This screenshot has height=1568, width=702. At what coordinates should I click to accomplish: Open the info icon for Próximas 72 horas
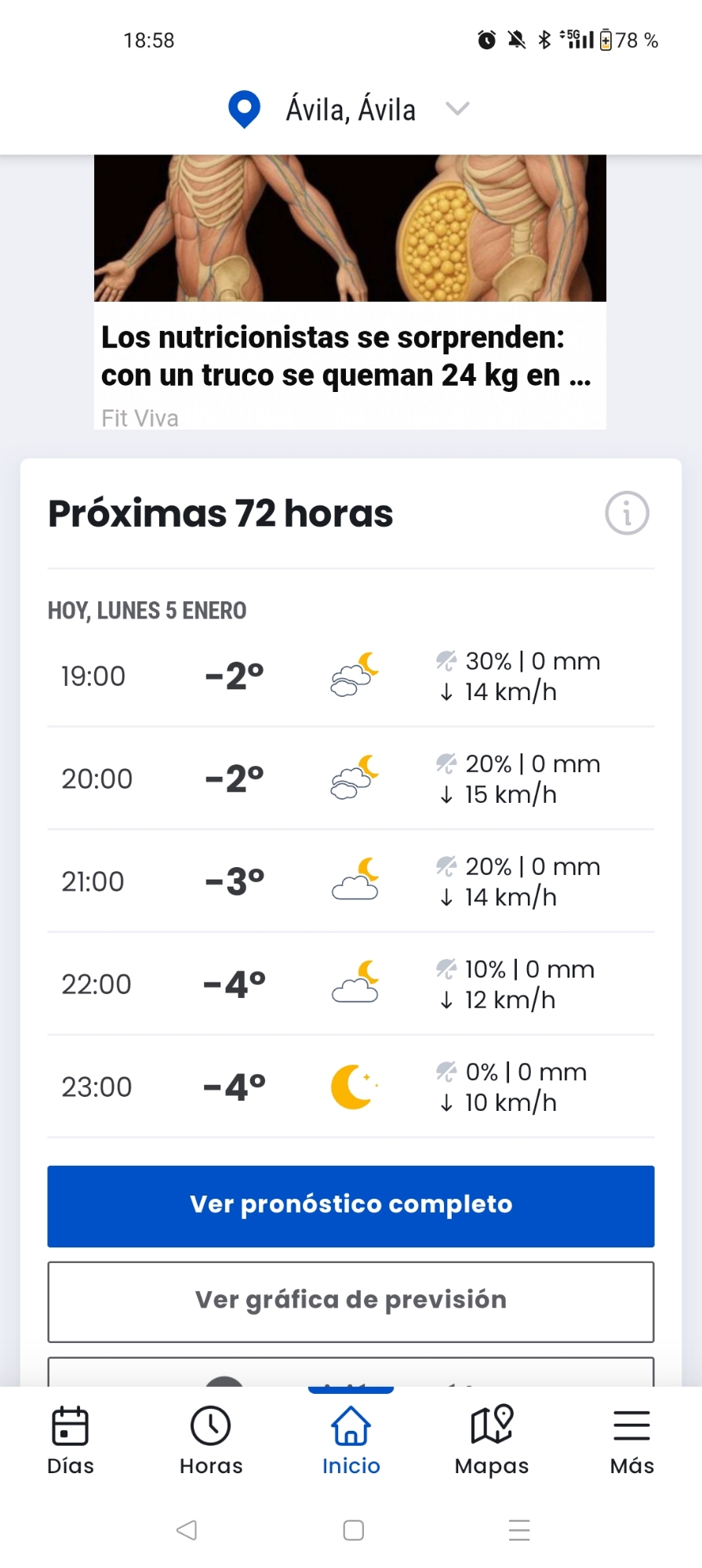(x=627, y=514)
